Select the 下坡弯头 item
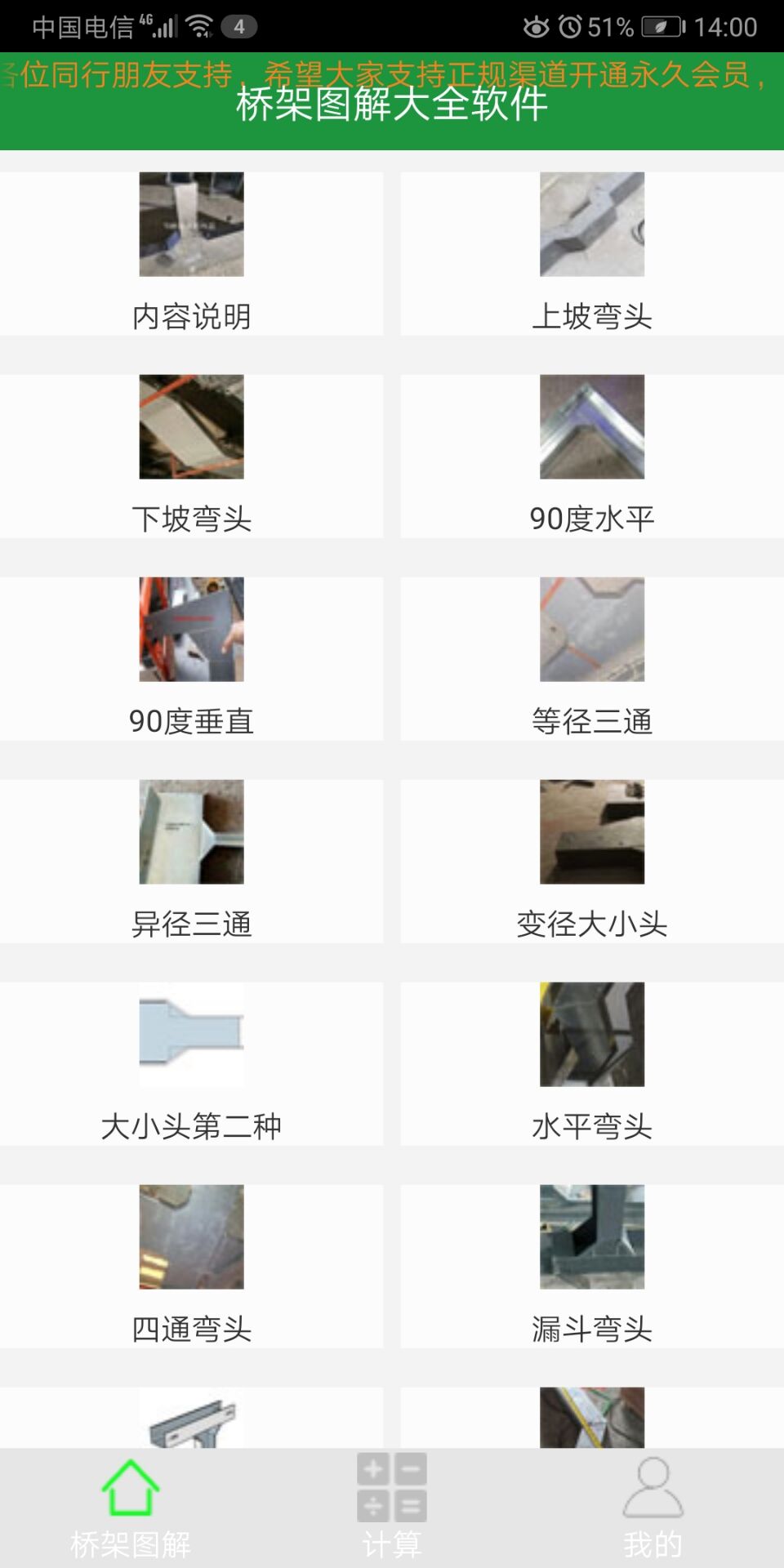This screenshot has width=784, height=1568. coord(191,456)
